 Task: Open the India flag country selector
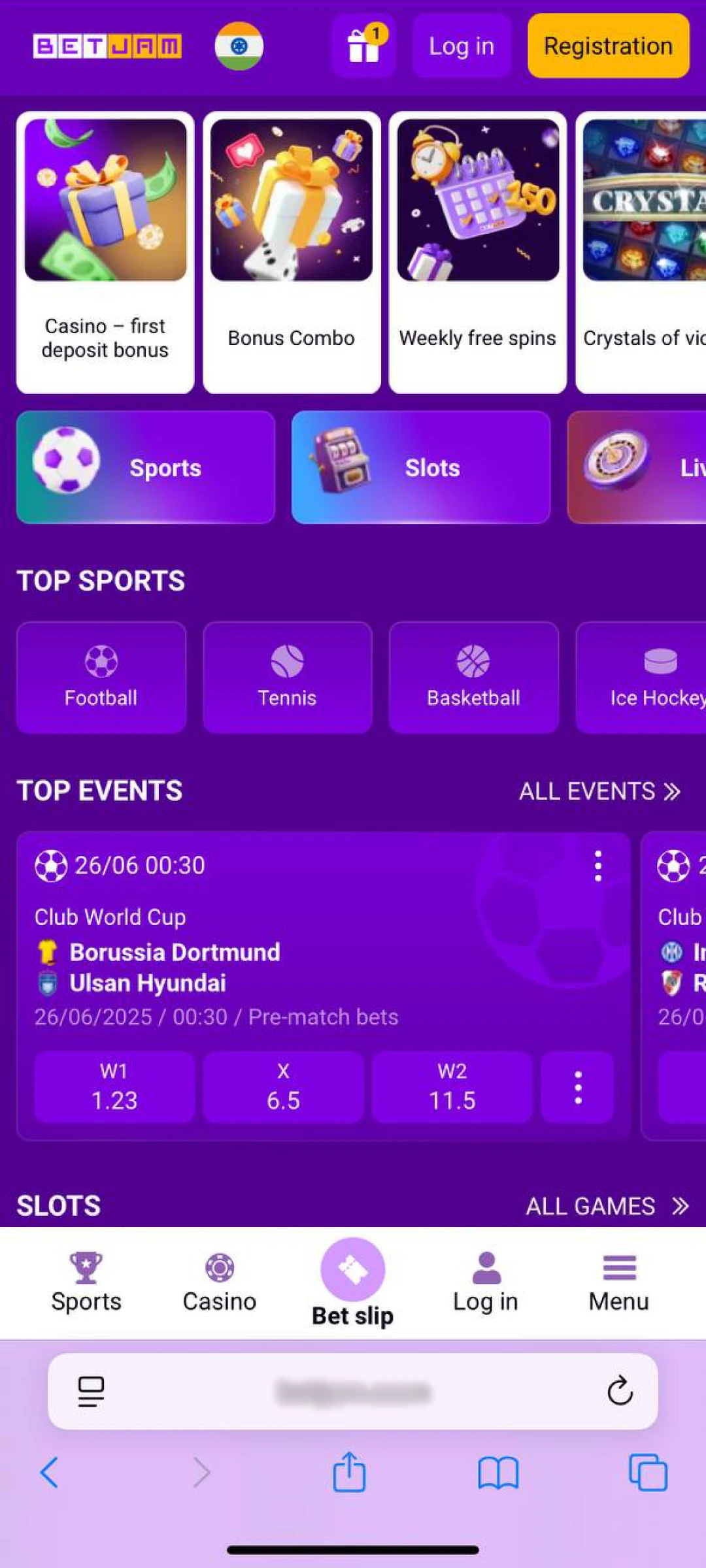(x=239, y=46)
